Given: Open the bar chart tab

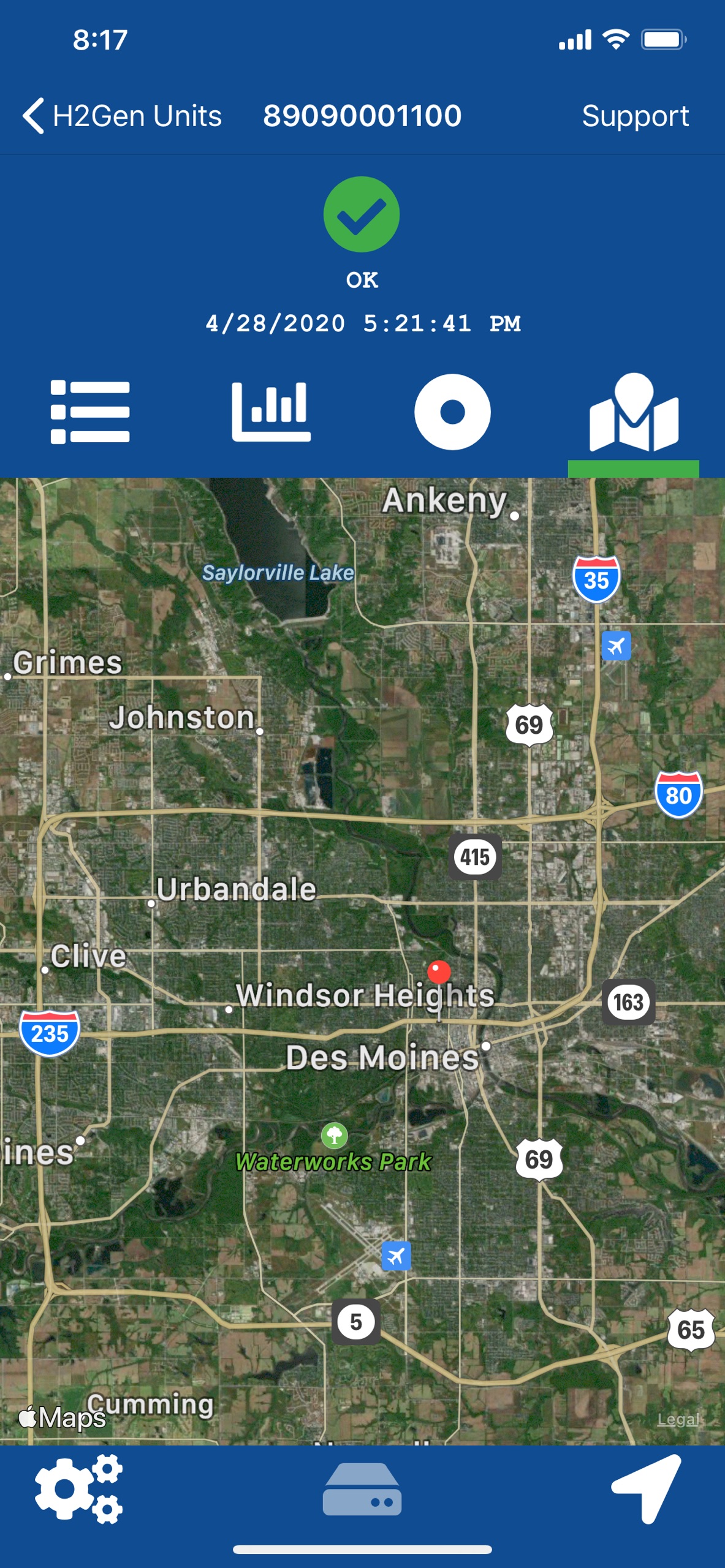Looking at the screenshot, I should point(271,412).
